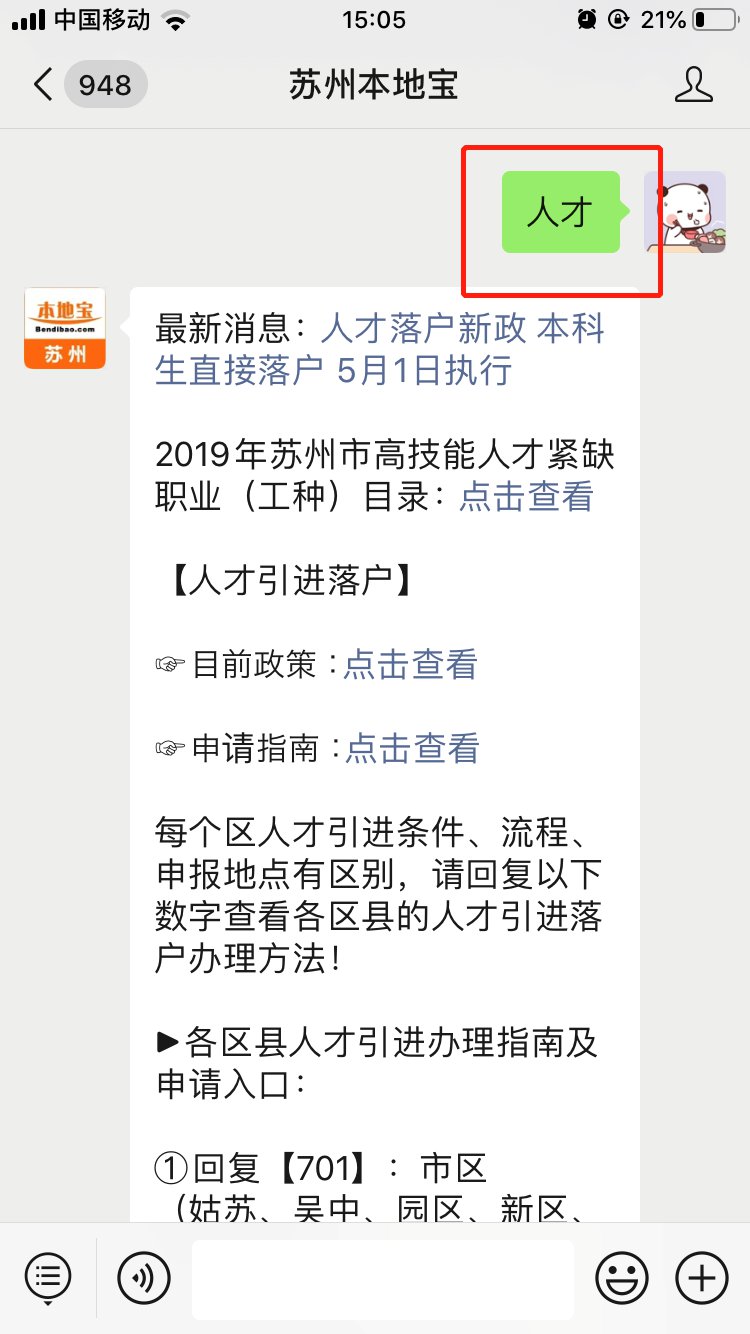Open the 苏州本地宝 account profile icon
The width and height of the screenshot is (750, 1334).
click(x=693, y=85)
